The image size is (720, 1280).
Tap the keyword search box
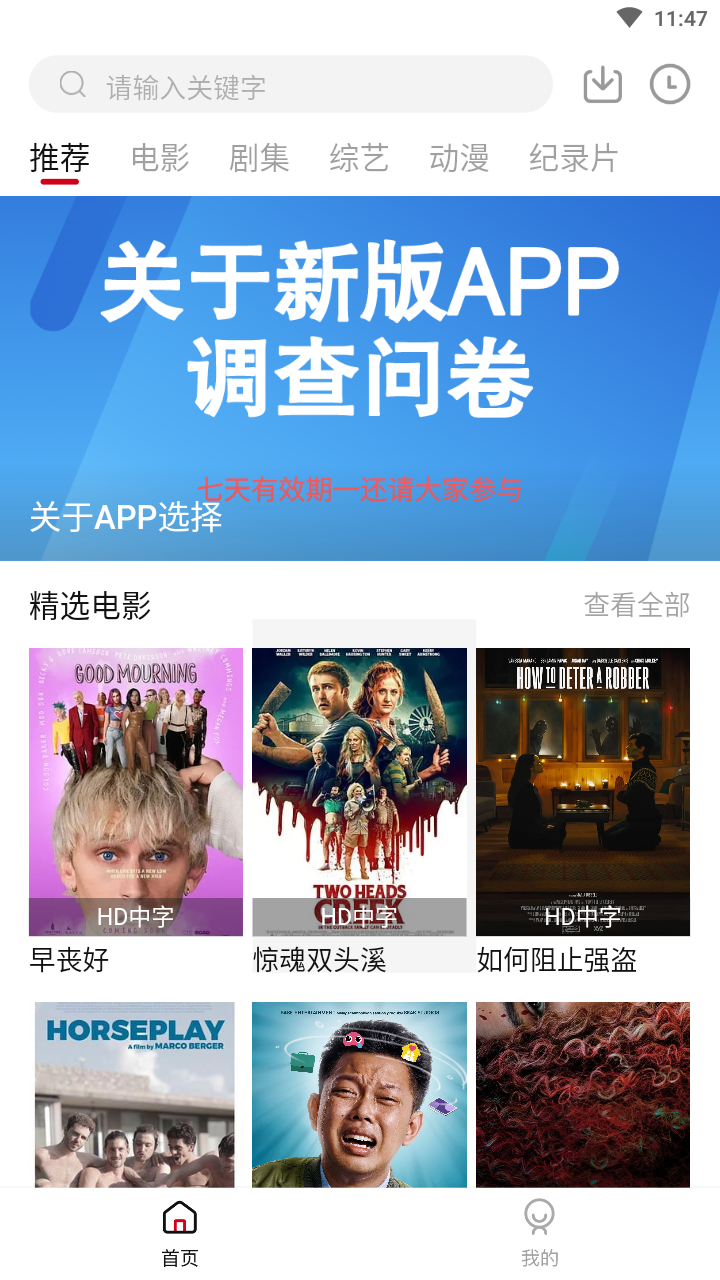tap(290, 84)
